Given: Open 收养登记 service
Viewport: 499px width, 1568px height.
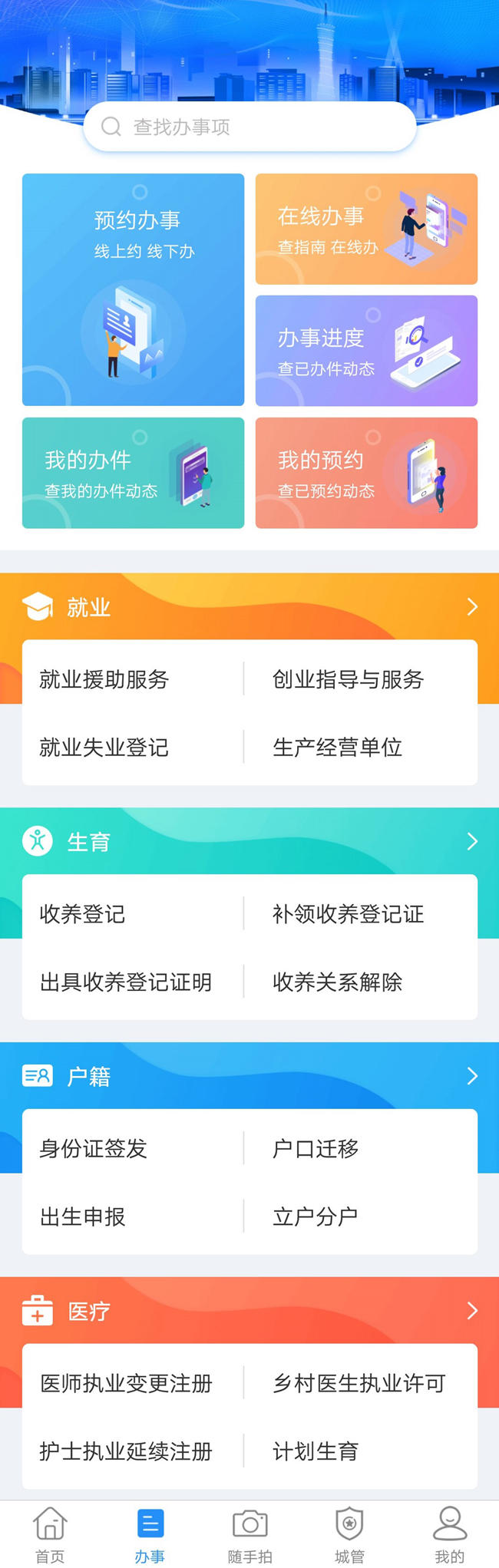Looking at the screenshot, I should click(83, 914).
